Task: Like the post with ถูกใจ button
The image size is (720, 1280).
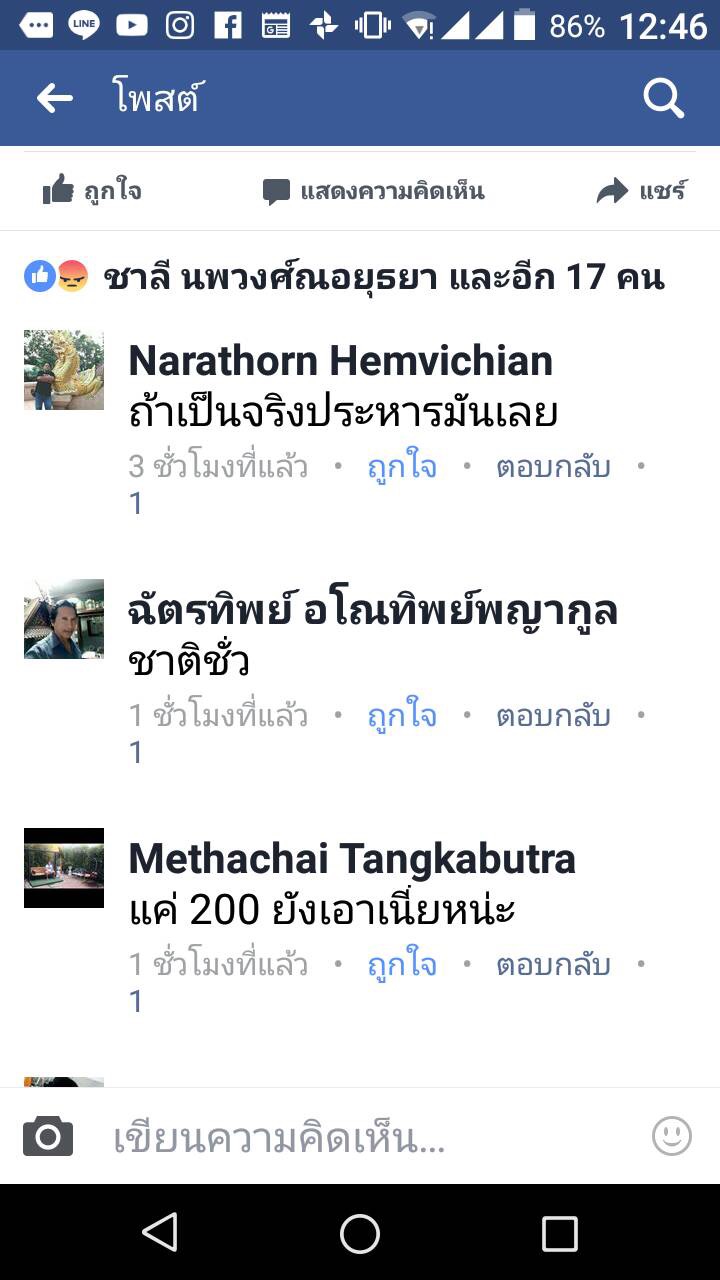Action: tap(92, 190)
